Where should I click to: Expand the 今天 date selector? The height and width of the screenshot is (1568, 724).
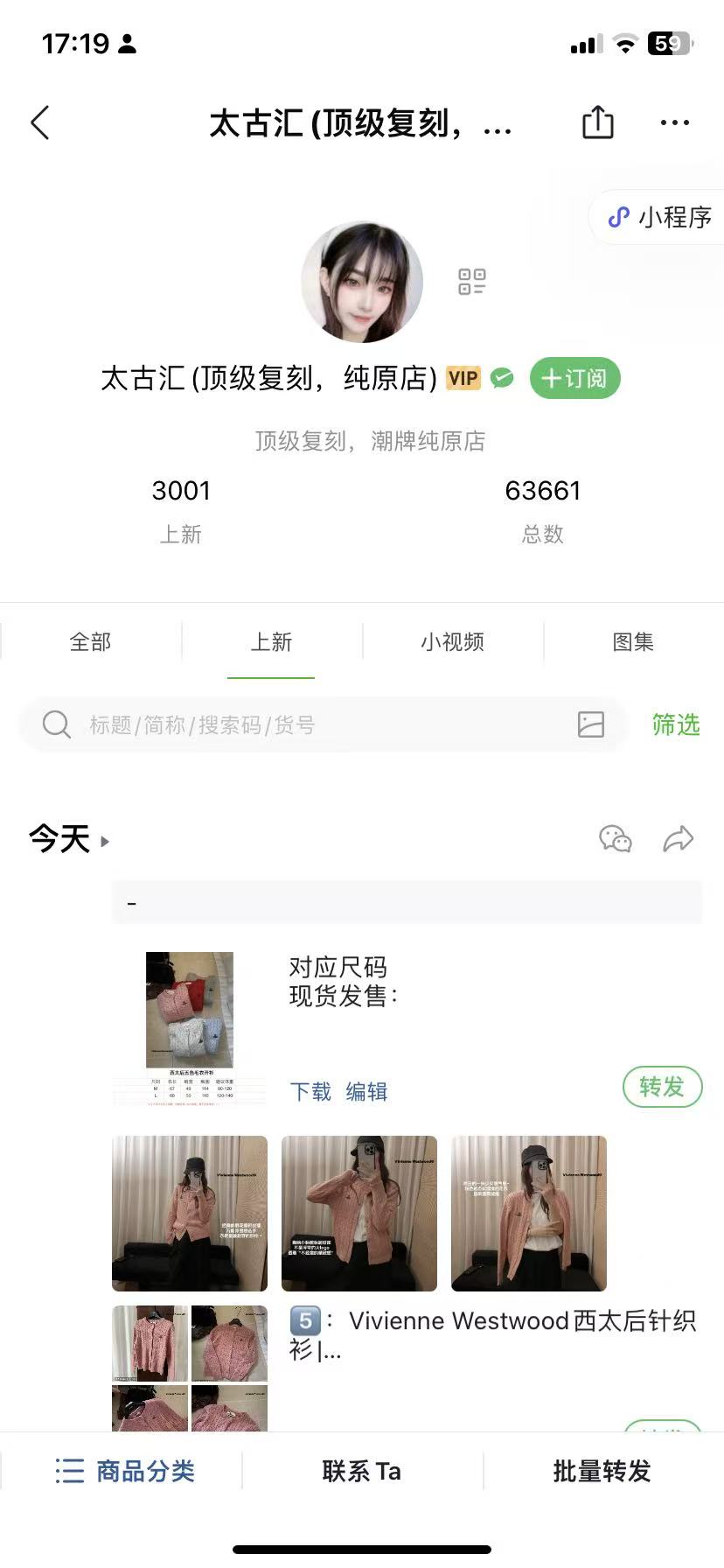68,840
